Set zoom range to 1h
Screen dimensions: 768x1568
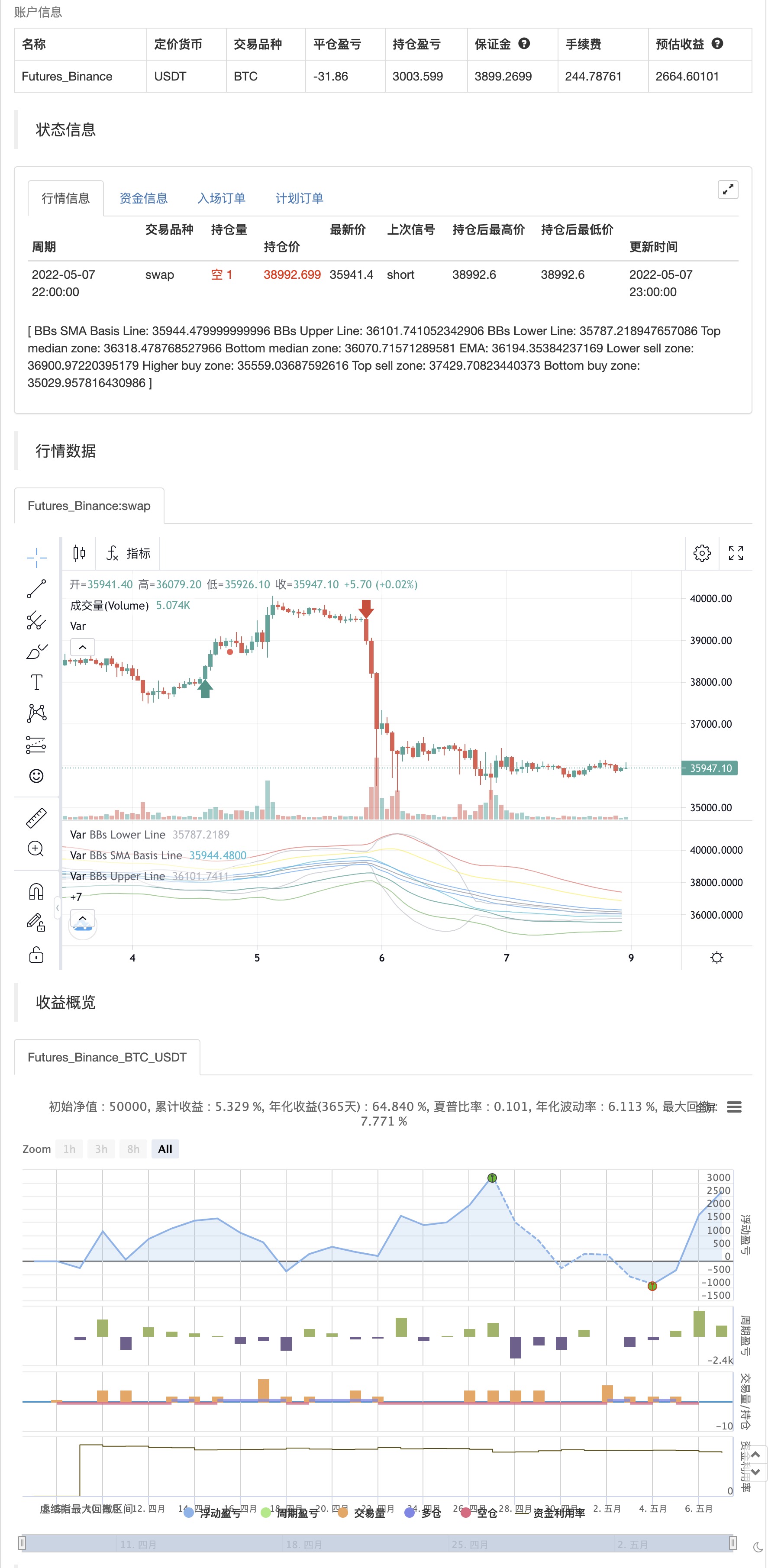click(x=69, y=1149)
